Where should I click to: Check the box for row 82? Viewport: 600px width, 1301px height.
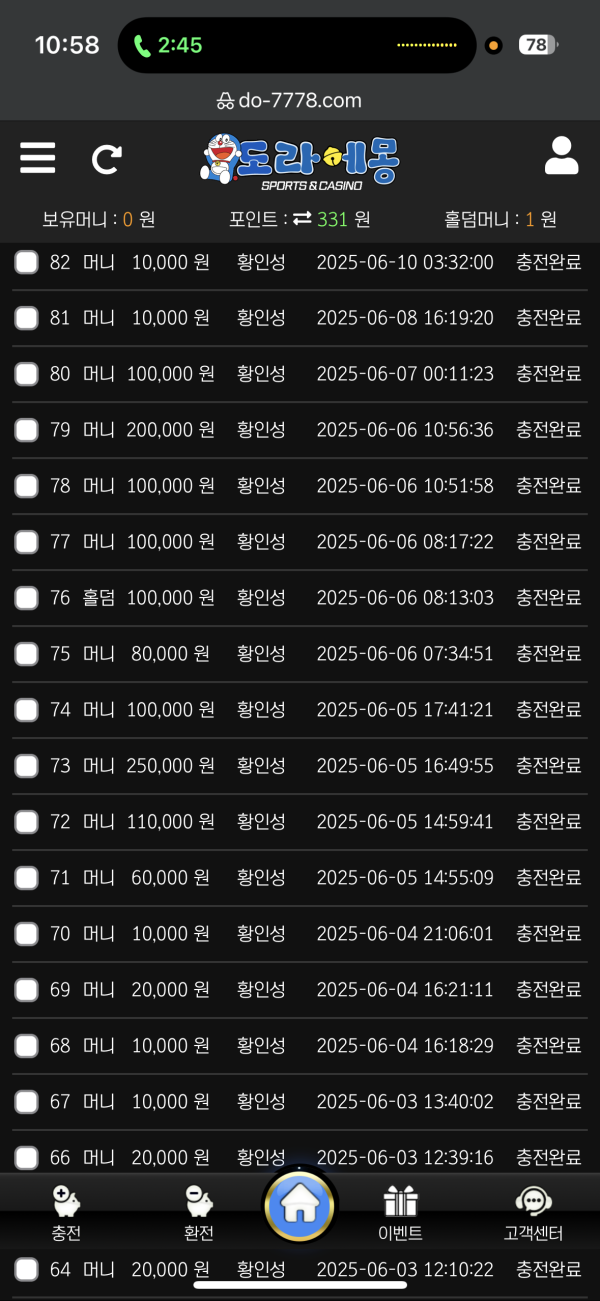pos(27,262)
